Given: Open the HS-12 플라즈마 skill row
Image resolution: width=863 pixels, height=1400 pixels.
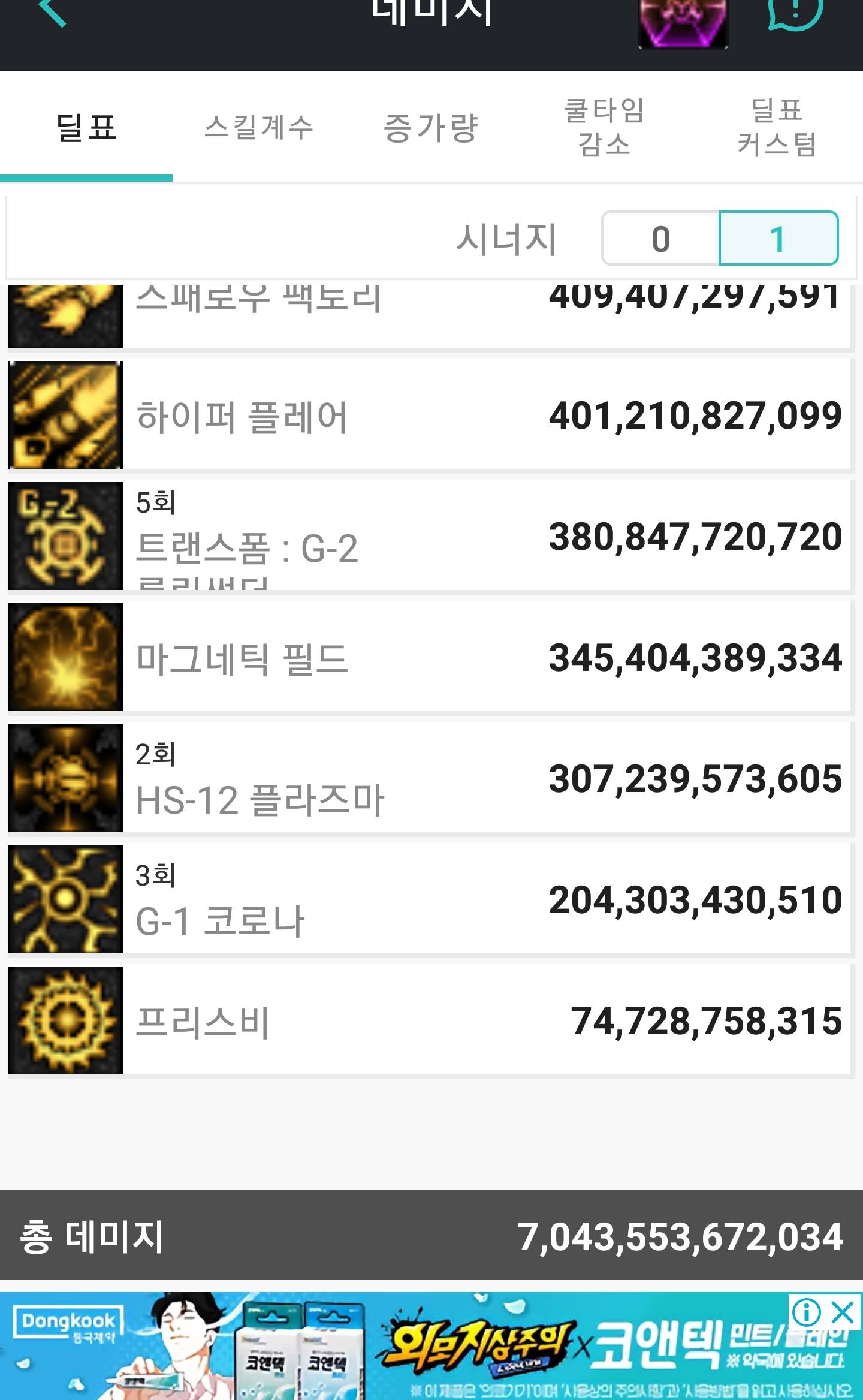Looking at the screenshot, I should pos(429,778).
